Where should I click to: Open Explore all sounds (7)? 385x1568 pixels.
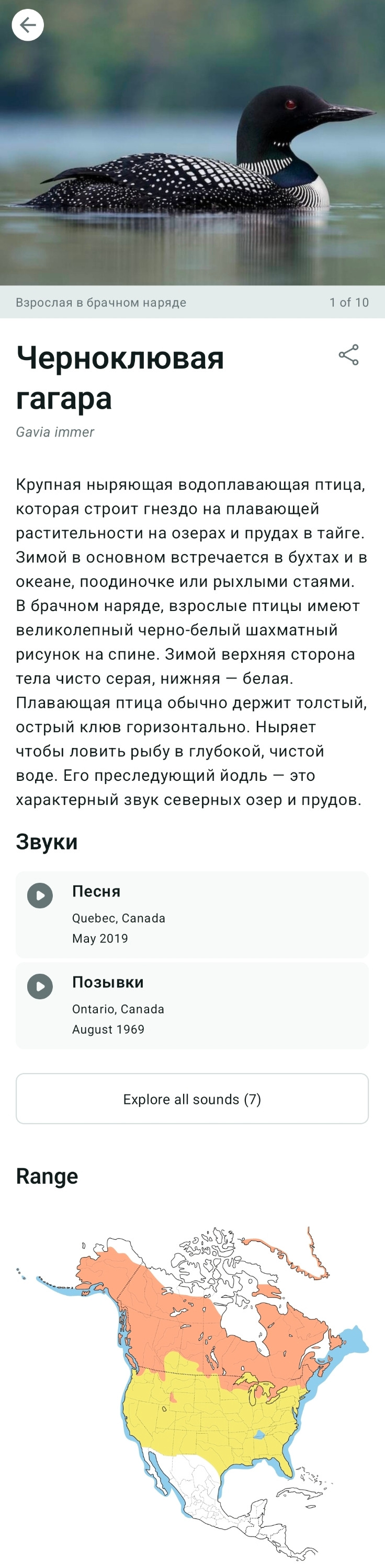click(x=192, y=1099)
